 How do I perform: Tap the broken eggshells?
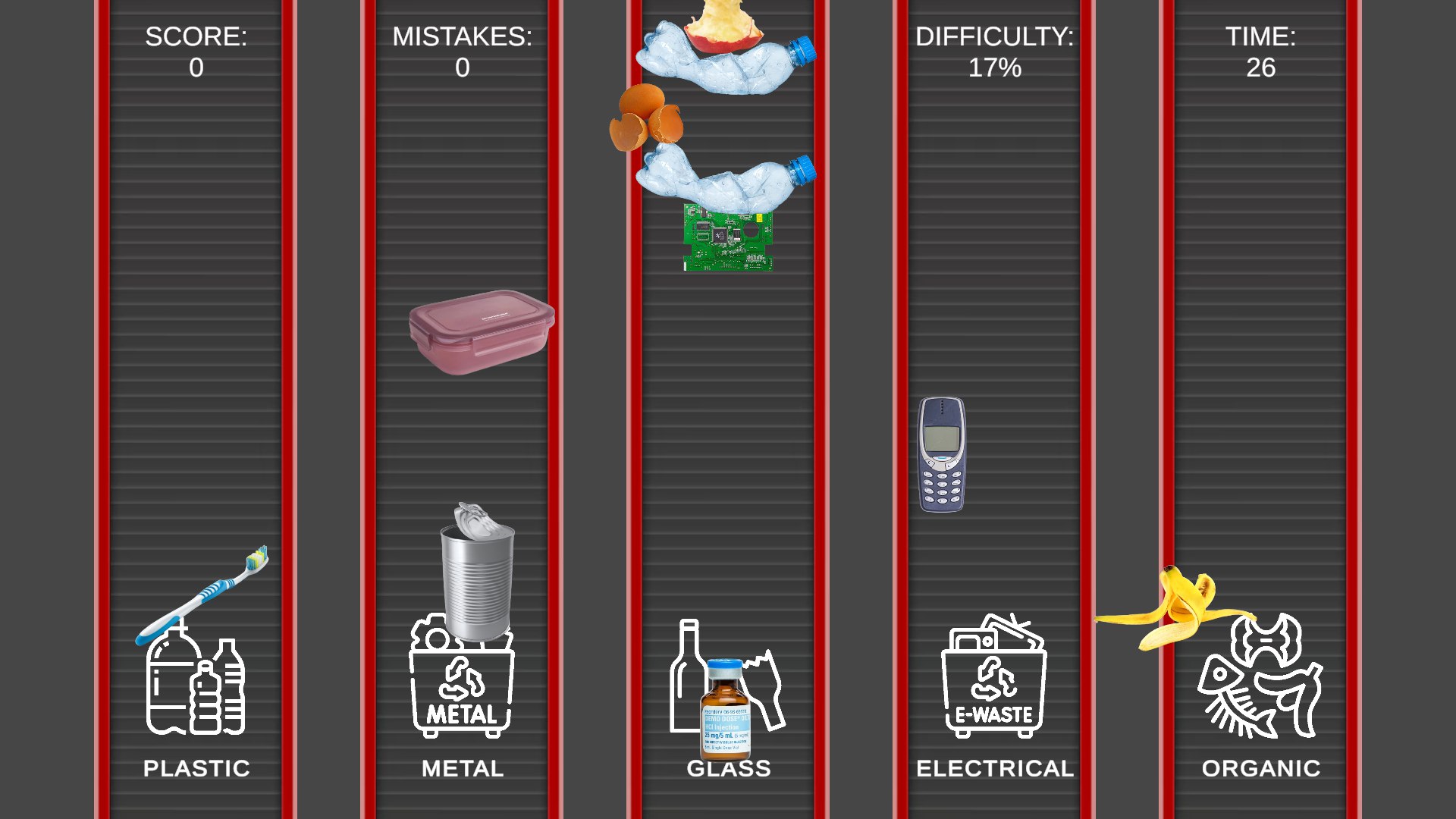tap(646, 118)
